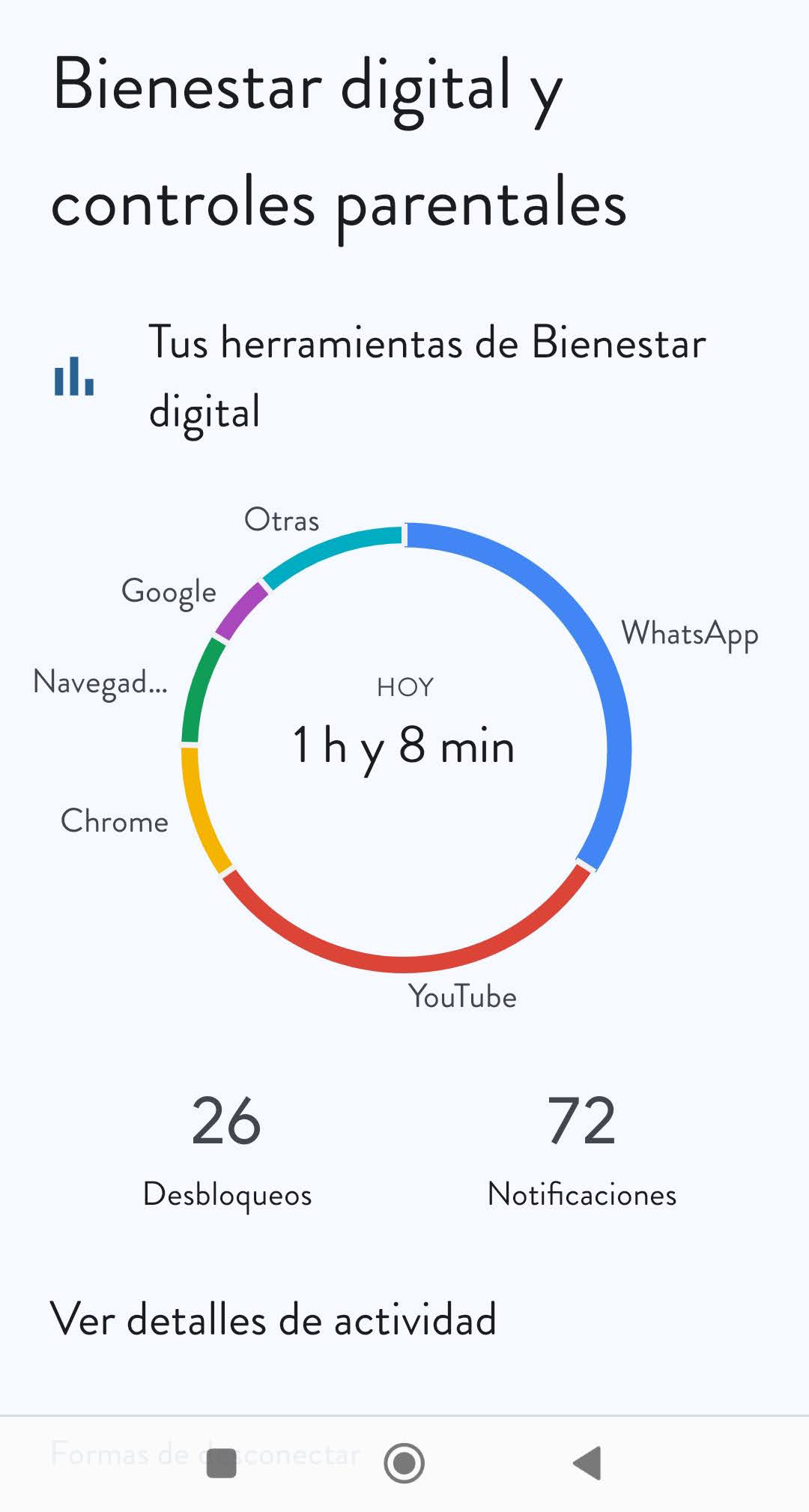This screenshot has height=1512, width=809.
Task: Open WhatsApp usage from the chart
Action: [689, 634]
